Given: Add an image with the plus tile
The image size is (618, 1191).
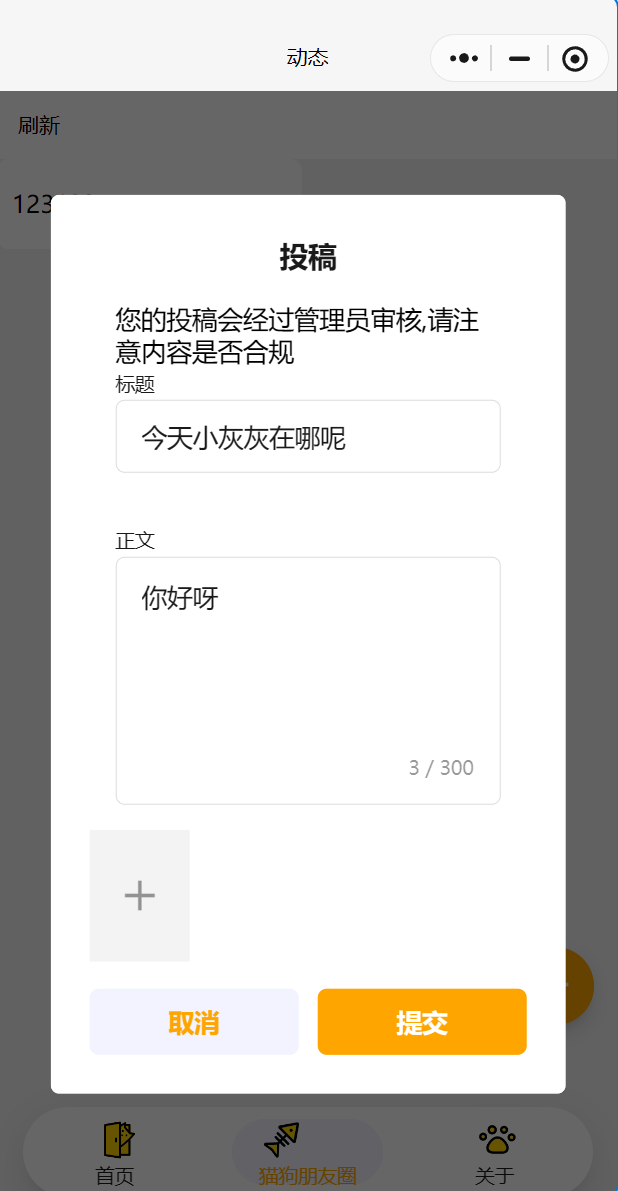Looking at the screenshot, I should tap(140, 895).
